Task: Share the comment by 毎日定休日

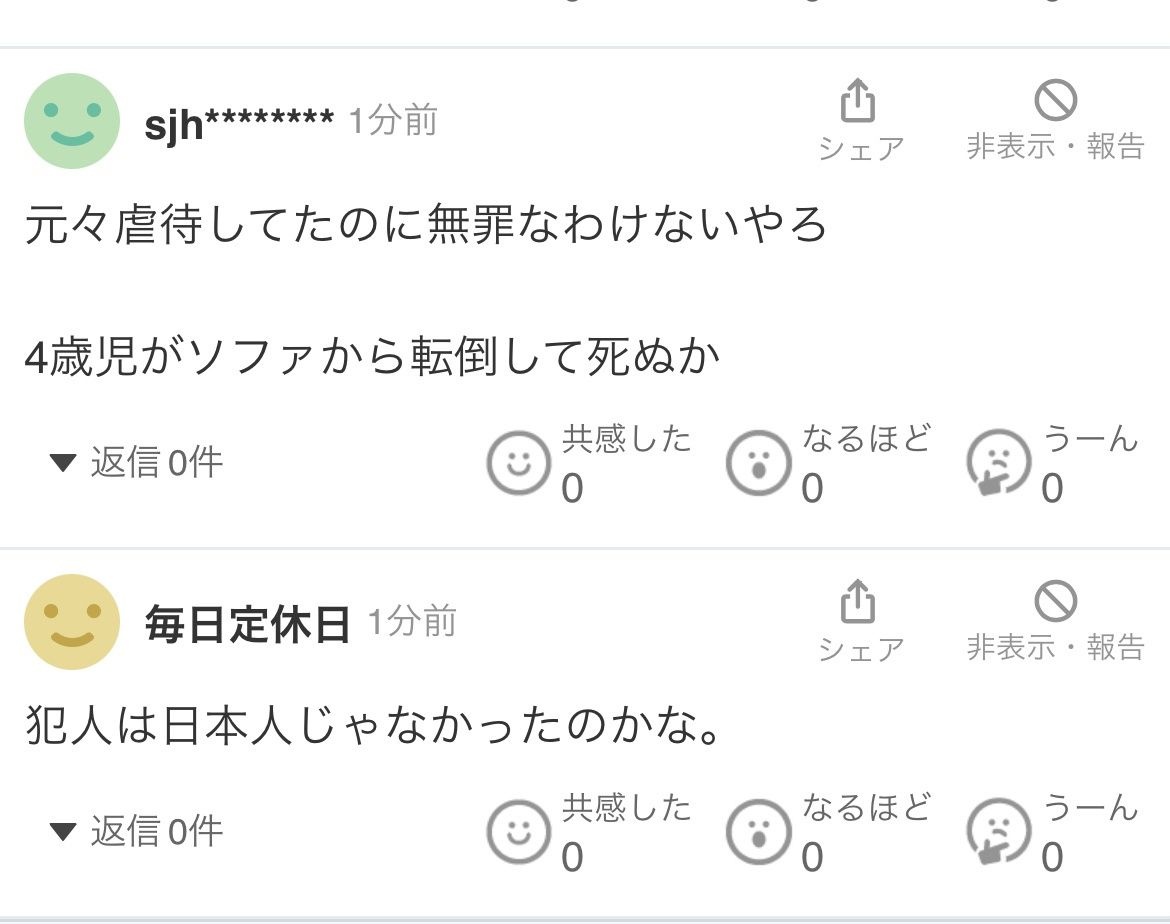Action: coord(858,621)
